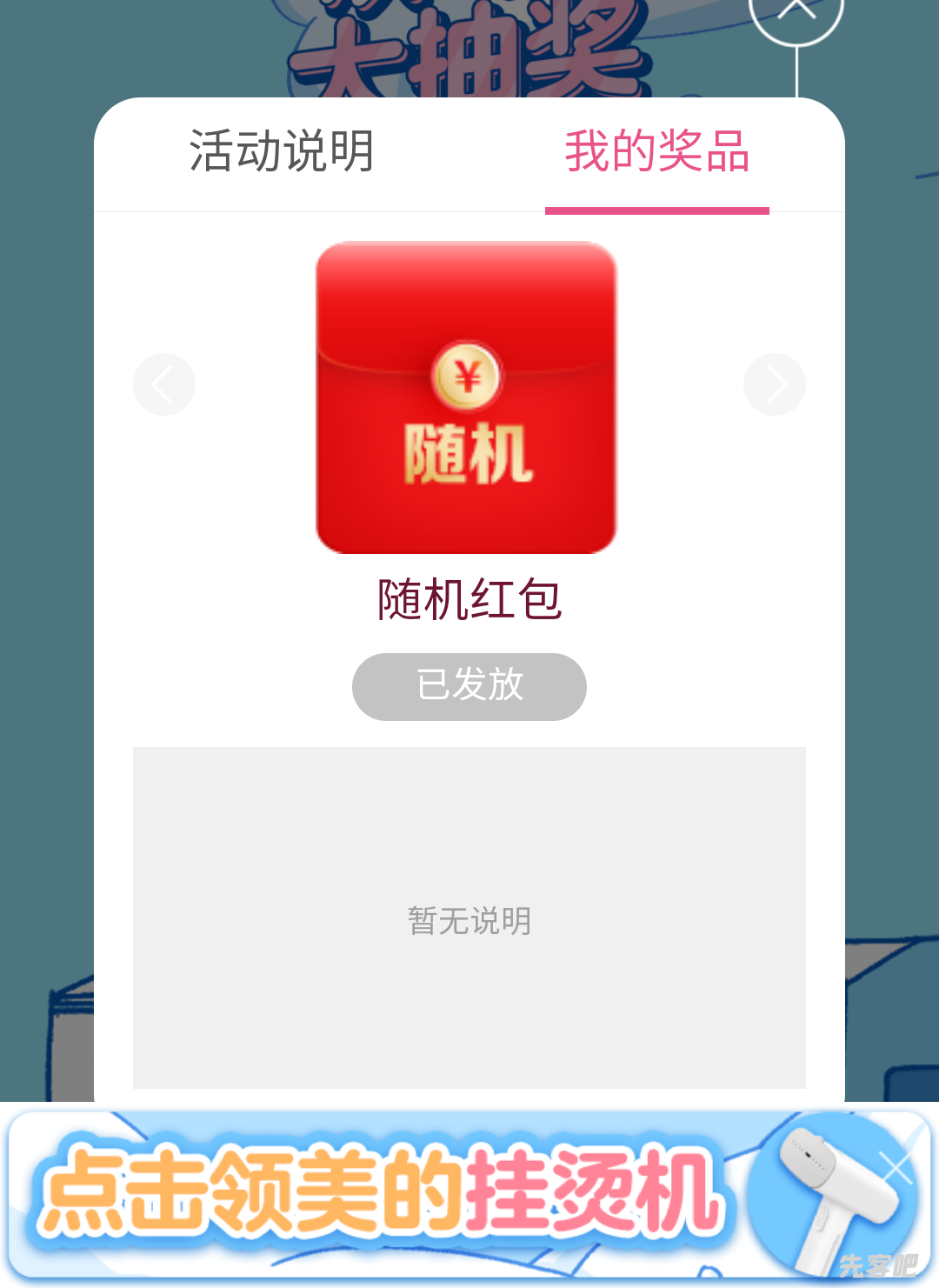Screen dimensions: 939x1288
Task: Close the prize dialog
Action: click(x=796, y=10)
